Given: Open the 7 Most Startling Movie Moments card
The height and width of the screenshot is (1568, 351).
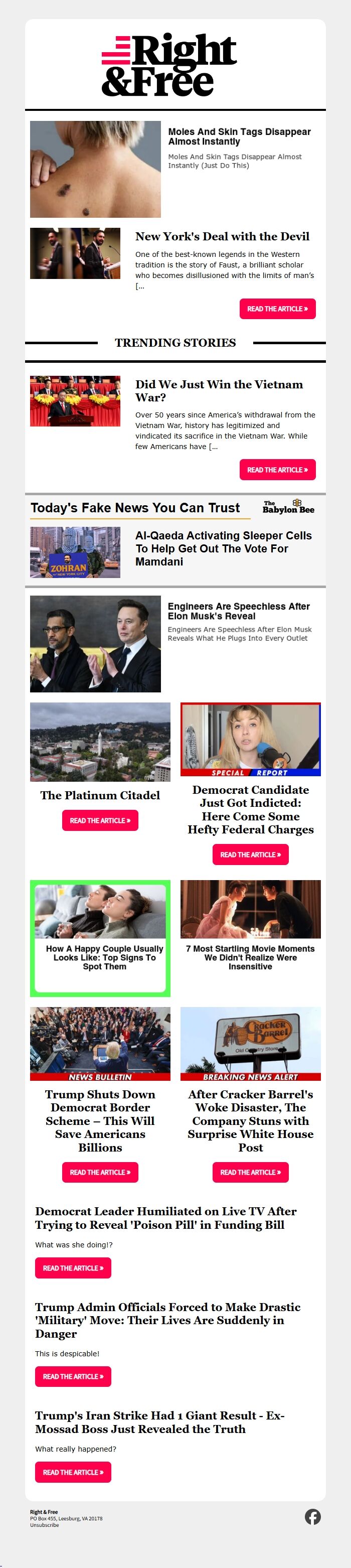Looking at the screenshot, I should 250,957.
